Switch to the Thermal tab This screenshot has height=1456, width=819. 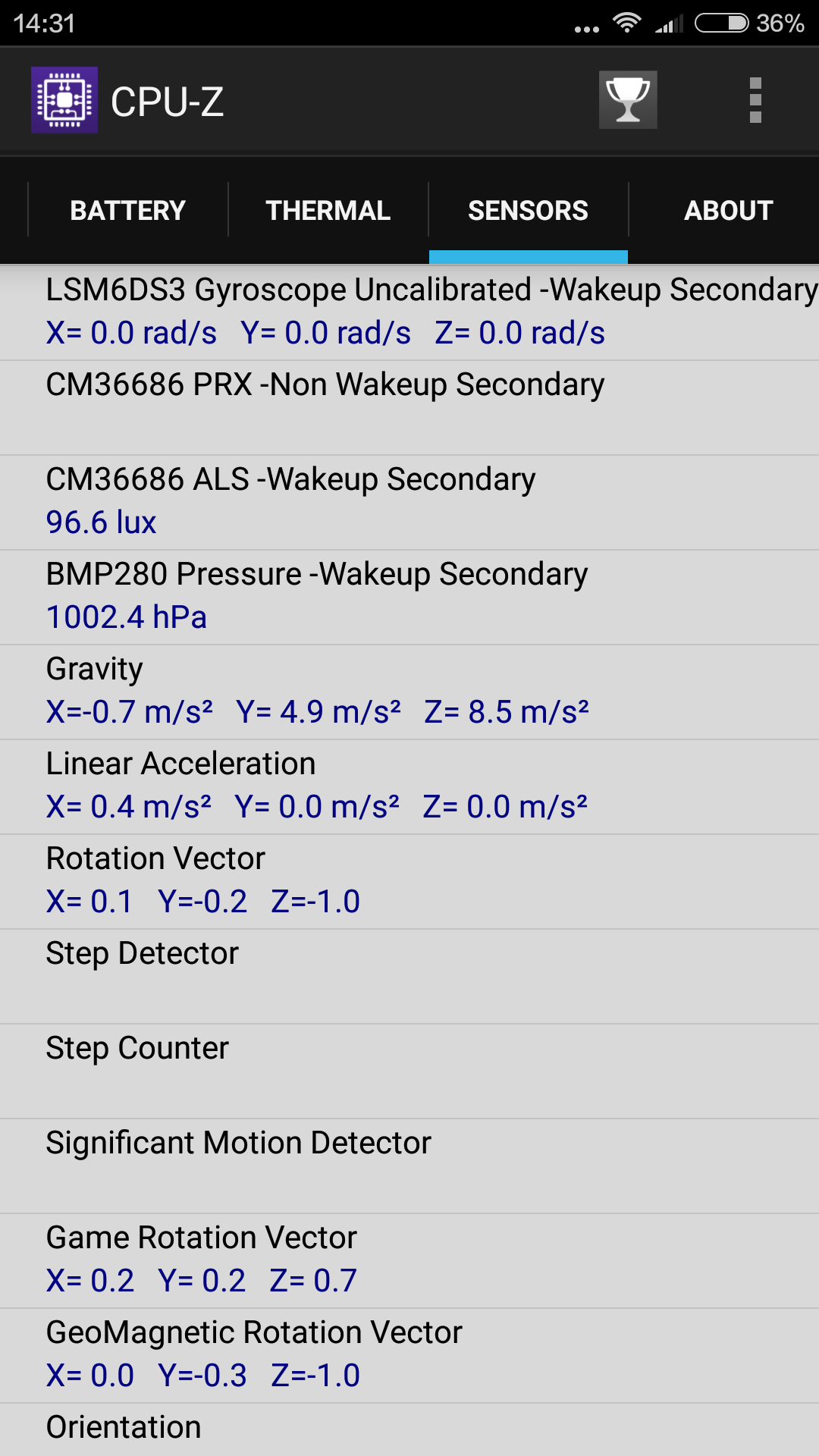(328, 210)
